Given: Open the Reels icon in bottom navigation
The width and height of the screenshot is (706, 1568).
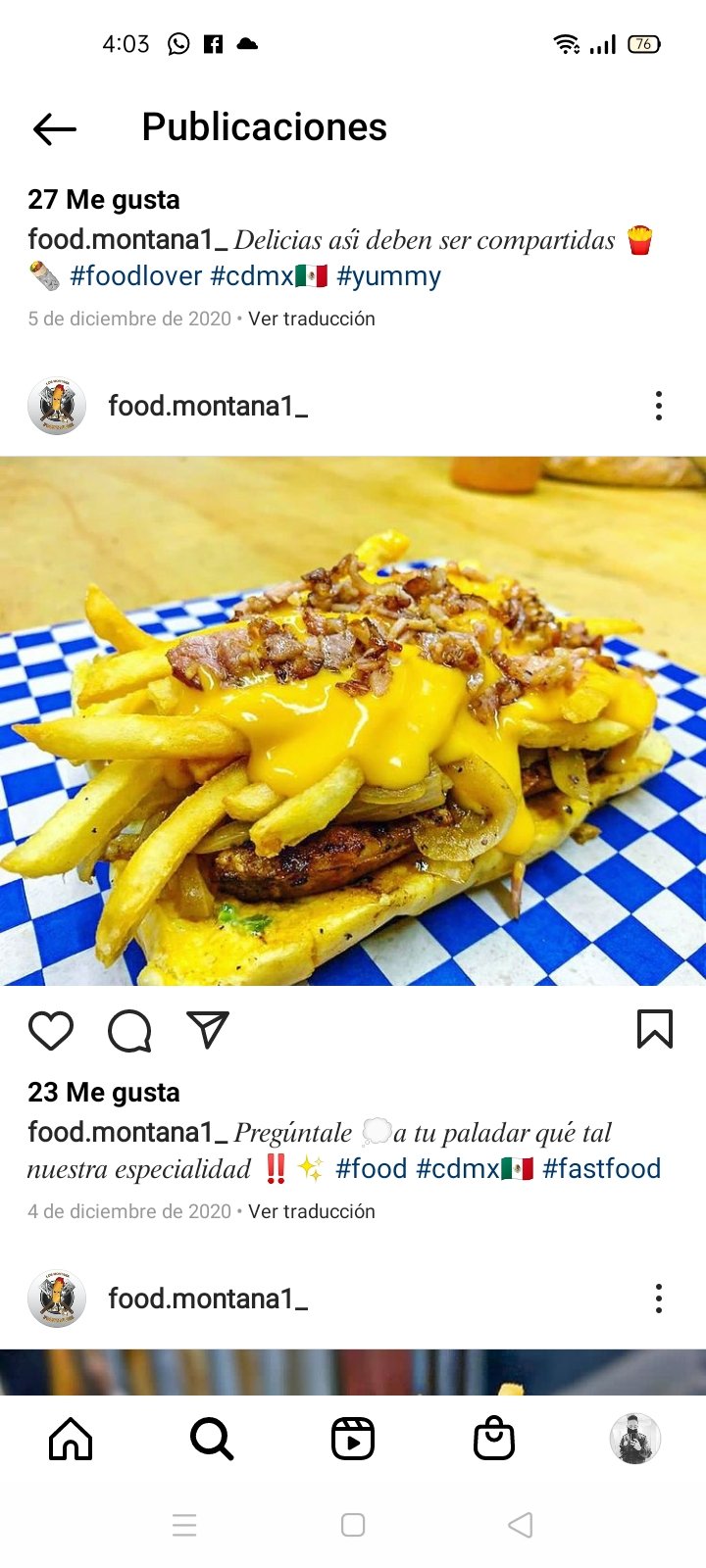Looking at the screenshot, I should [353, 1439].
